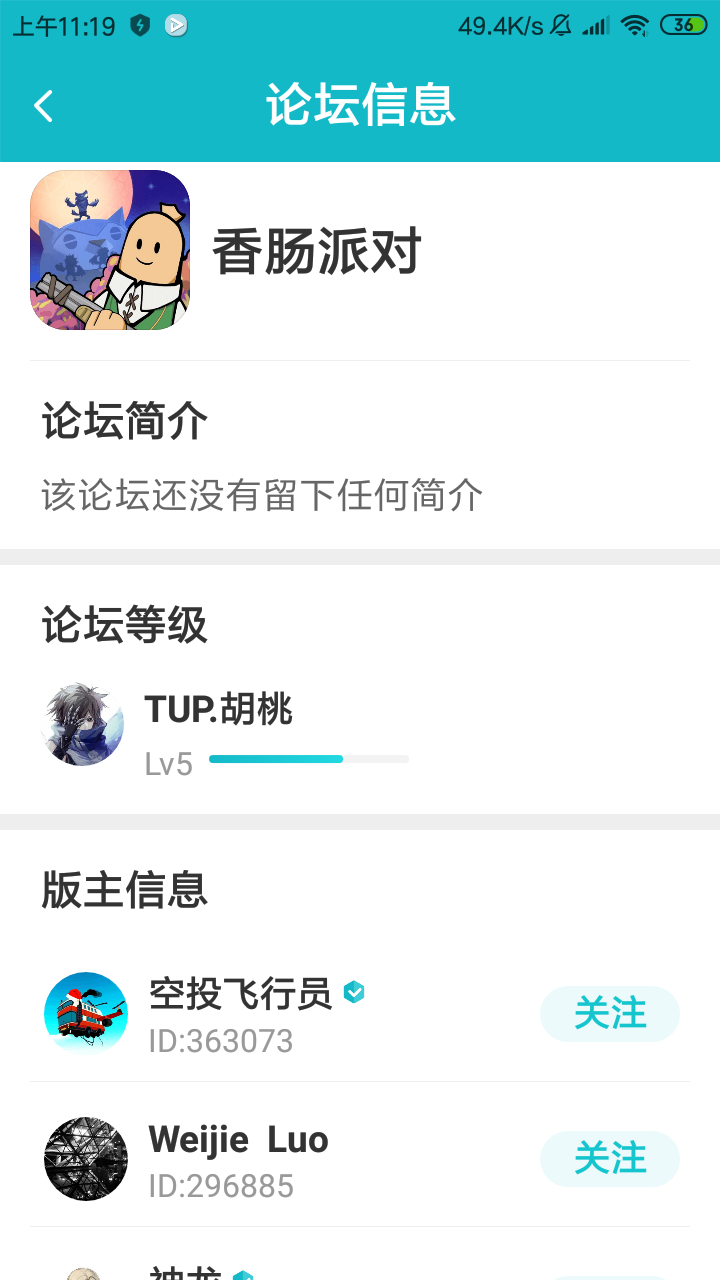Open Weijie Luo's moderator profile
The height and width of the screenshot is (1280, 720).
pyautogui.click(x=238, y=1159)
